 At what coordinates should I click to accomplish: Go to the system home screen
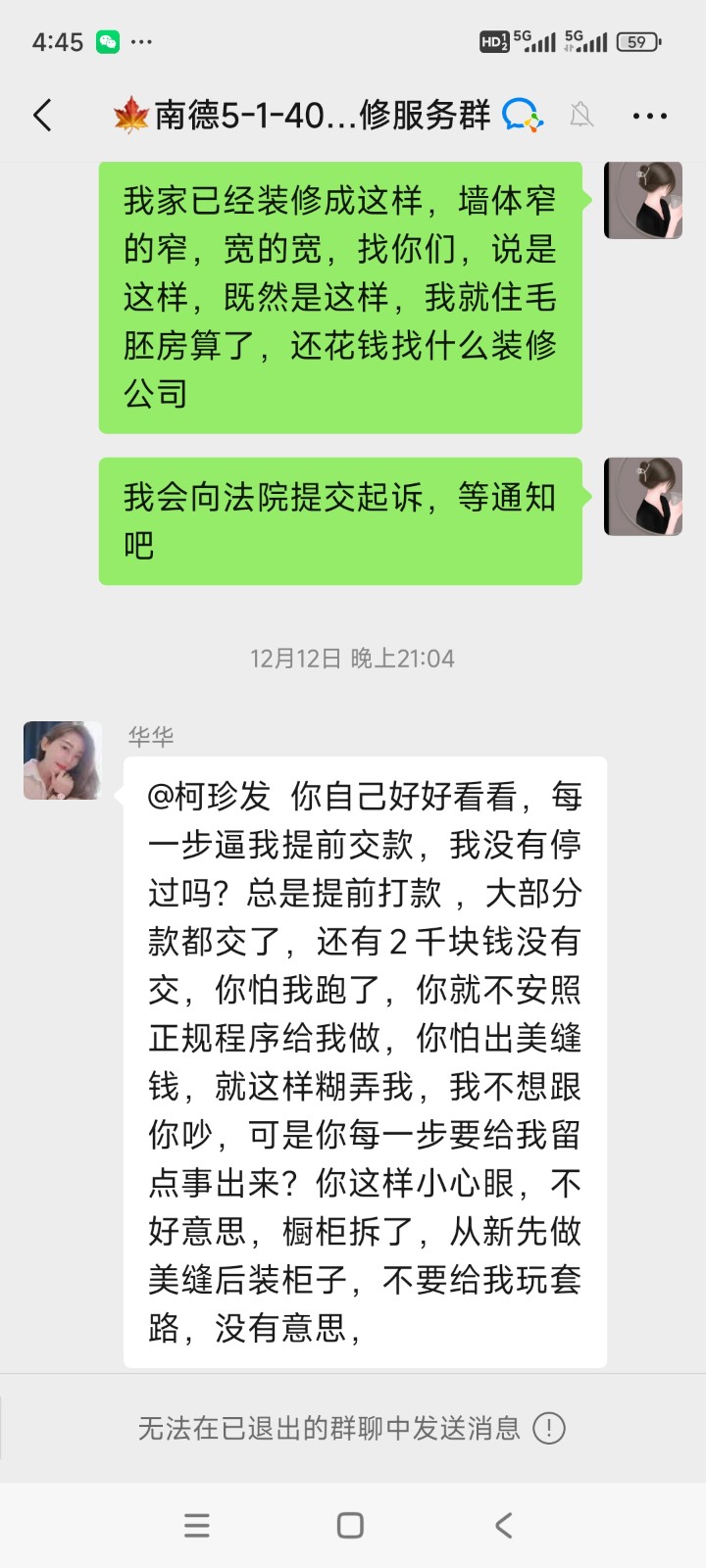(x=350, y=1525)
